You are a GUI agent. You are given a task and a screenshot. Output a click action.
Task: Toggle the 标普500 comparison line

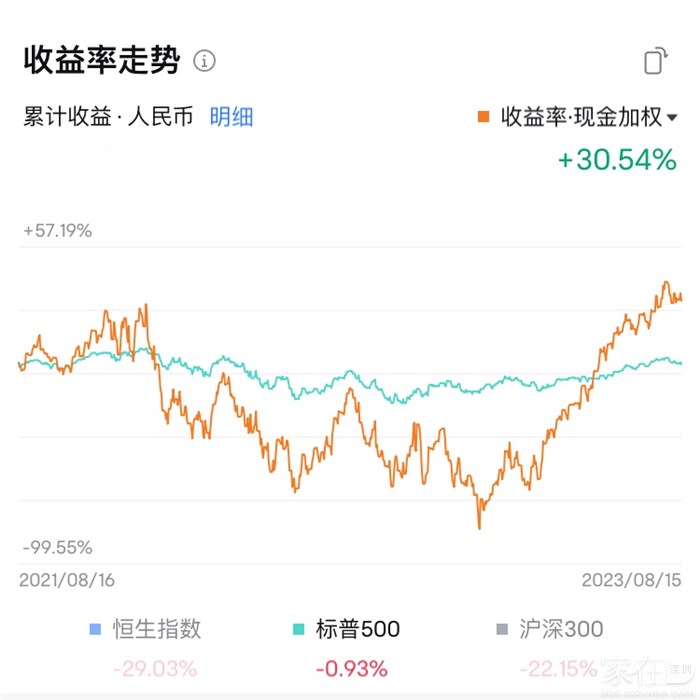click(x=347, y=629)
